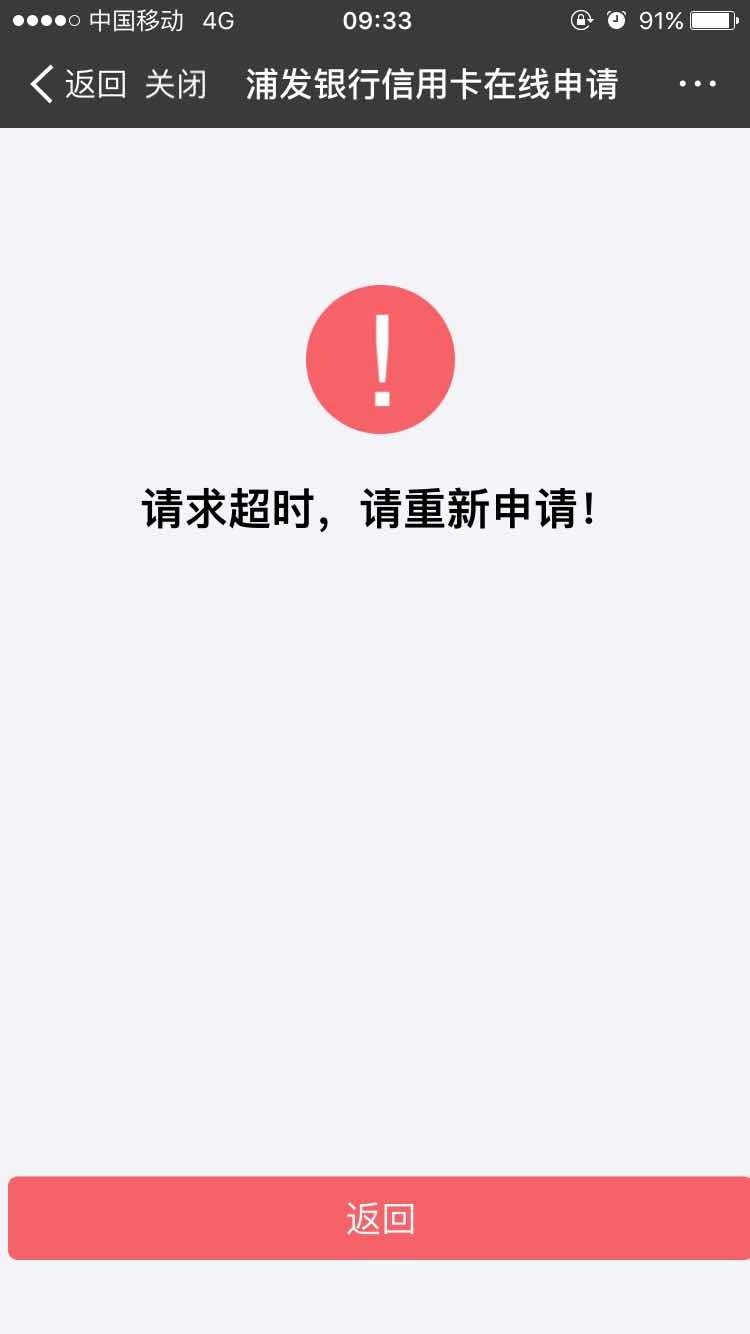Tap 返回 next to the back chevron
750x1334 pixels.
tap(95, 85)
